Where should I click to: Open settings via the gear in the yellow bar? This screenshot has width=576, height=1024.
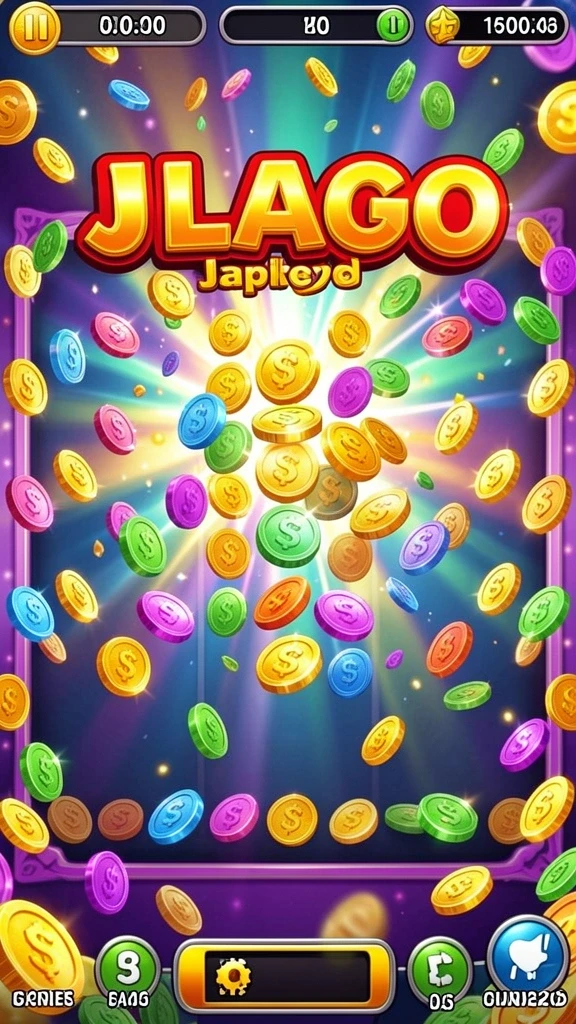234,978
